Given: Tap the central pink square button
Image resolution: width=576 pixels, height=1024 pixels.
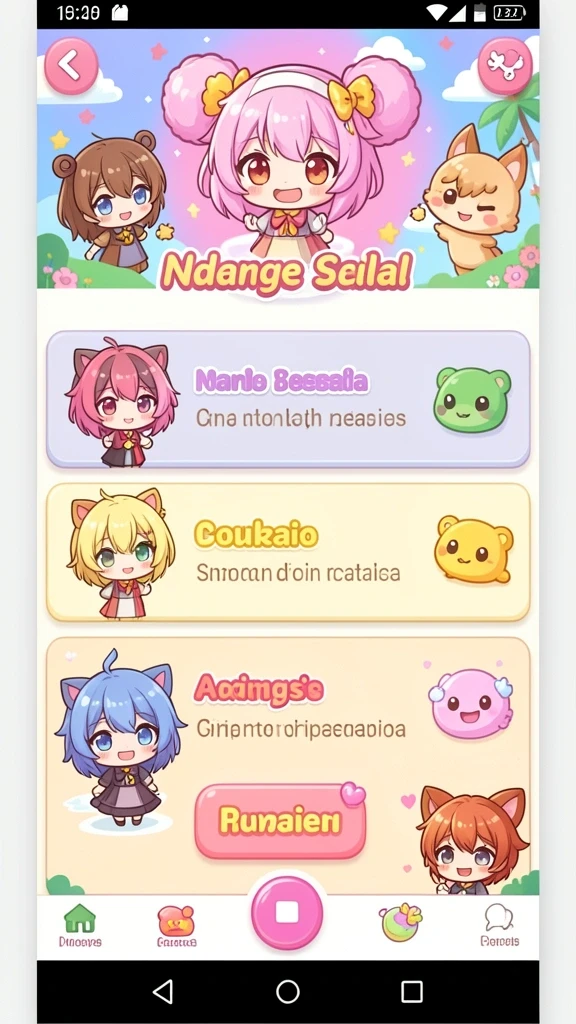Looking at the screenshot, I should click(x=287, y=912).
